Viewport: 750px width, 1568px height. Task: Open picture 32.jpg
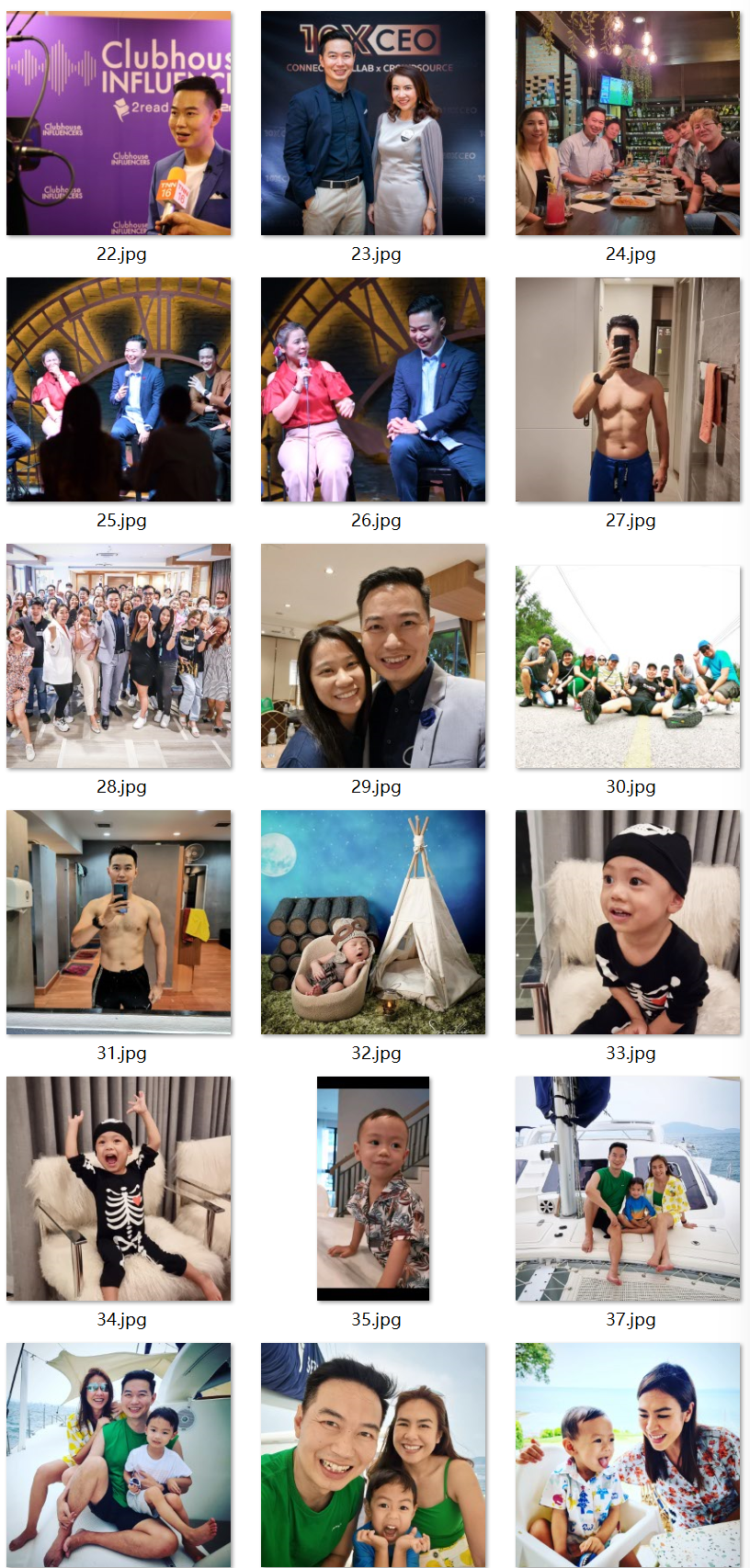point(373,922)
